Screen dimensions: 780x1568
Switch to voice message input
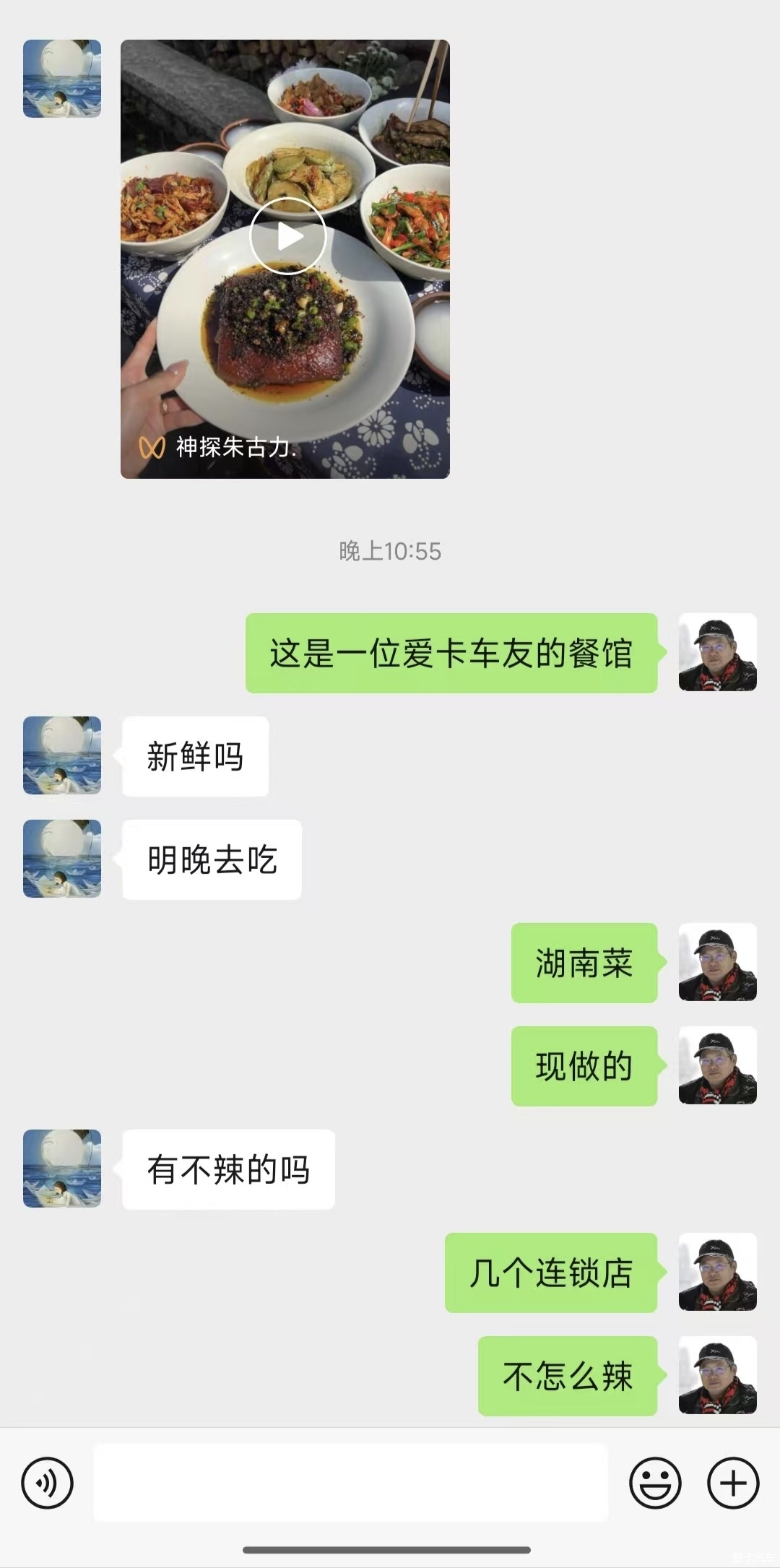coord(48,1483)
